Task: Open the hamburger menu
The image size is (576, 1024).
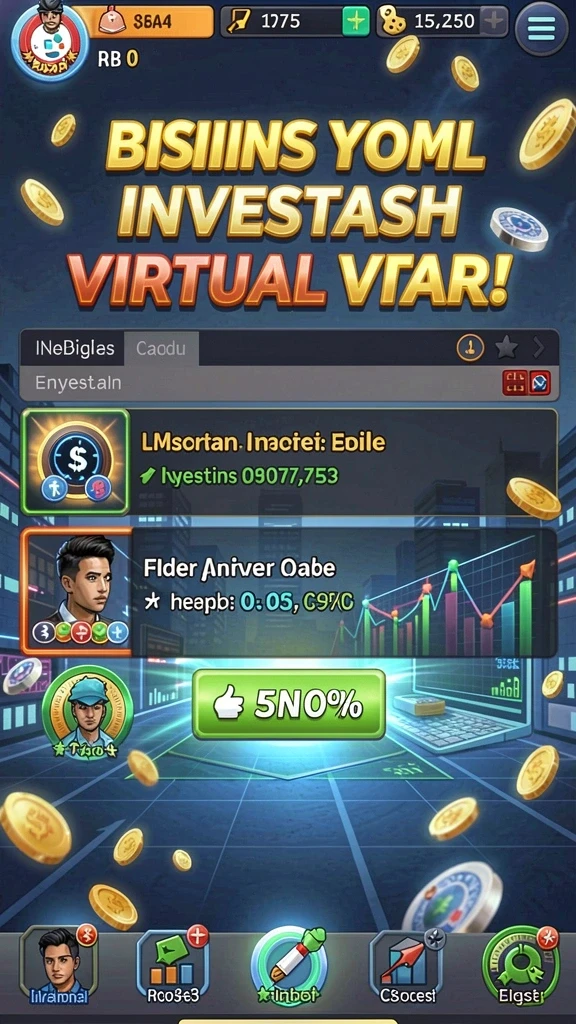Action: tap(541, 28)
